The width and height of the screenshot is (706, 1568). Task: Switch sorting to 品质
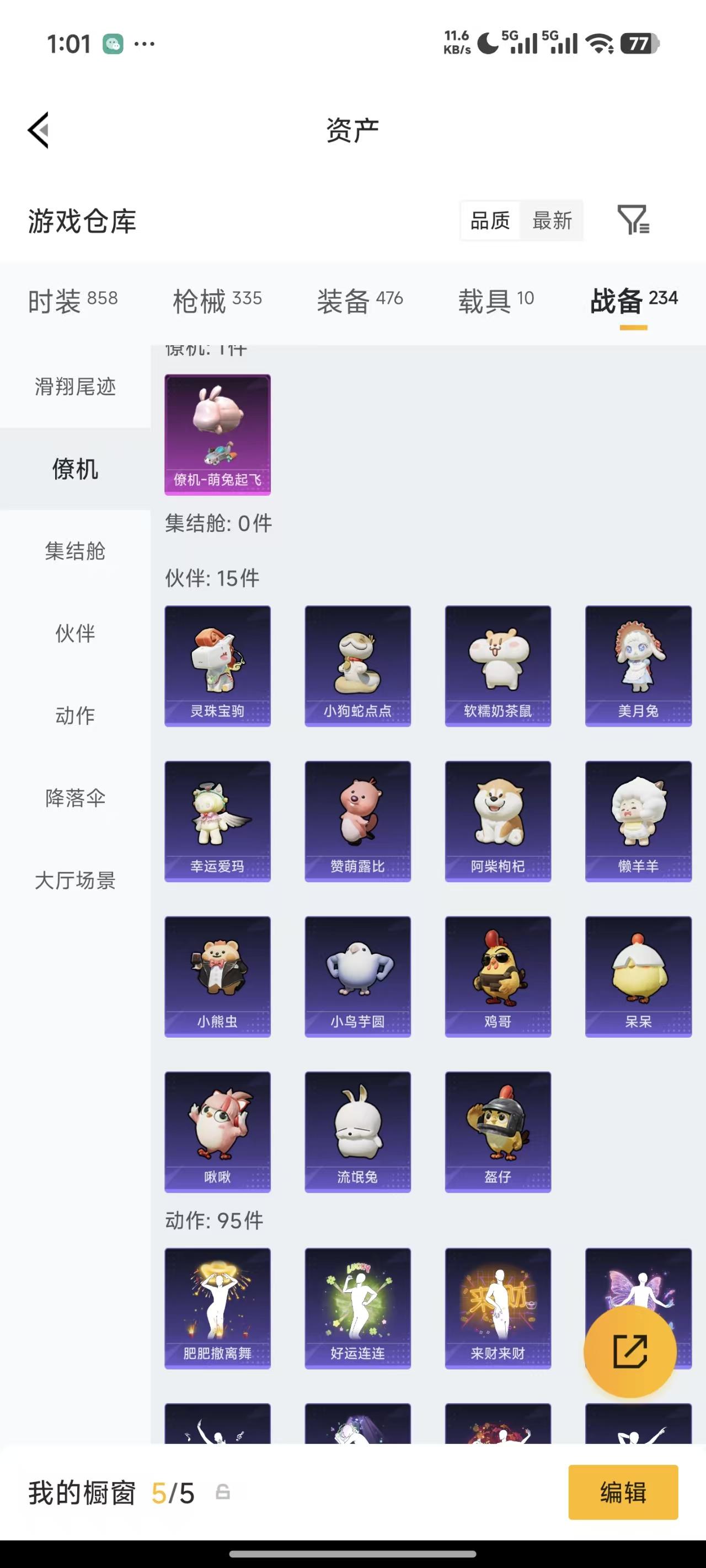click(490, 221)
